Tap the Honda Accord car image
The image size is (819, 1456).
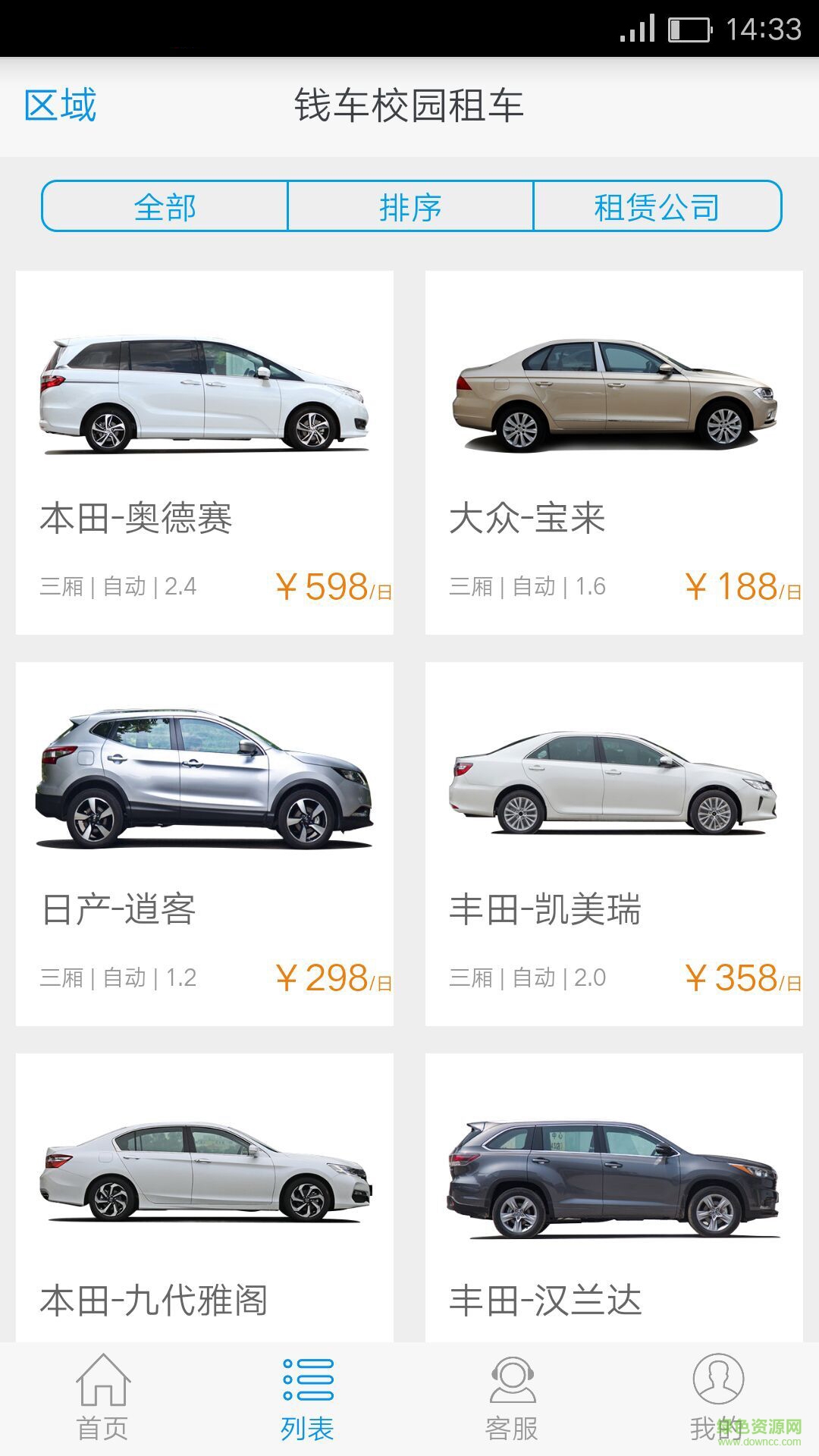[205, 1183]
